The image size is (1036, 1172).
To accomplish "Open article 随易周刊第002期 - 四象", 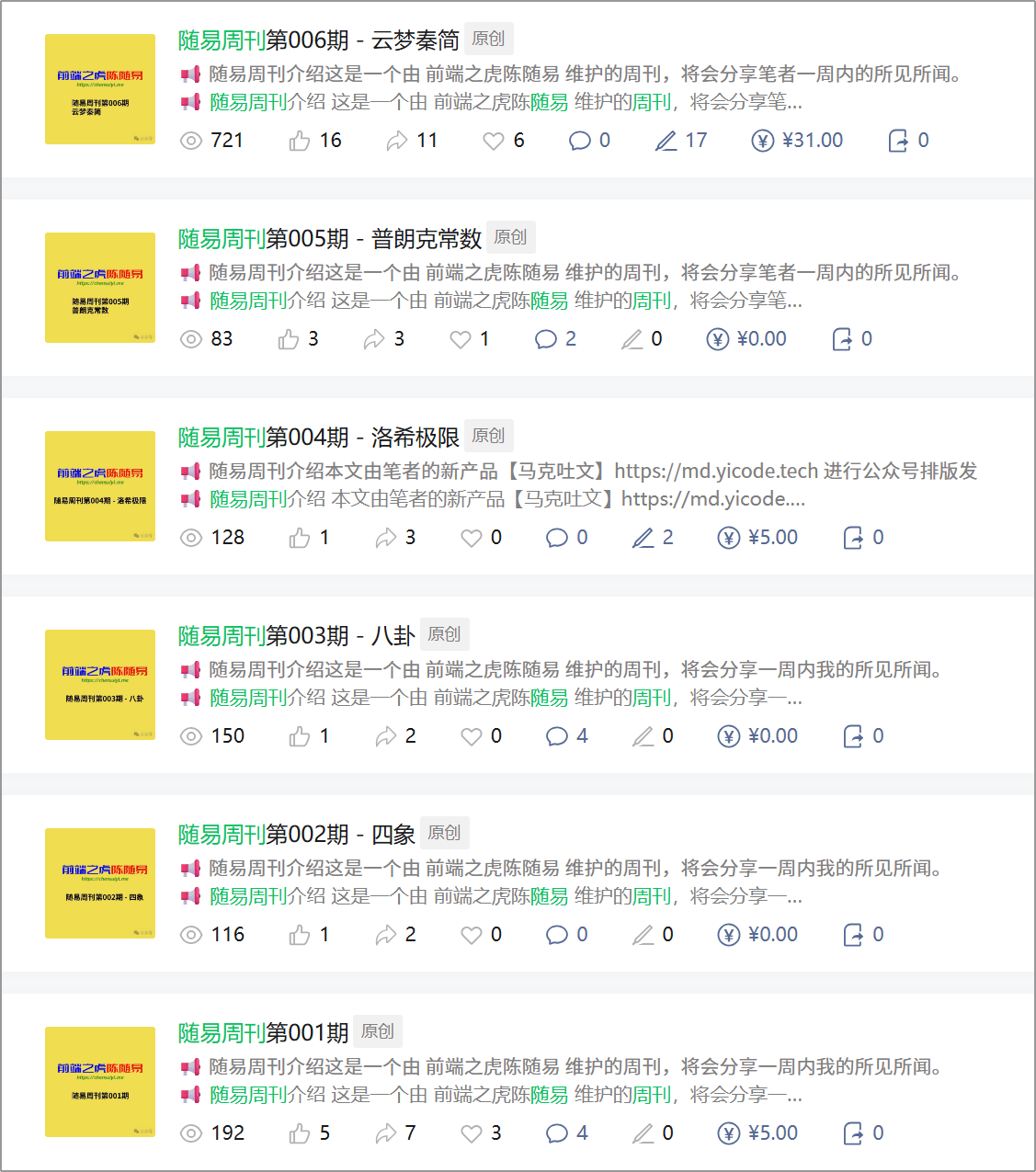I will click(296, 835).
